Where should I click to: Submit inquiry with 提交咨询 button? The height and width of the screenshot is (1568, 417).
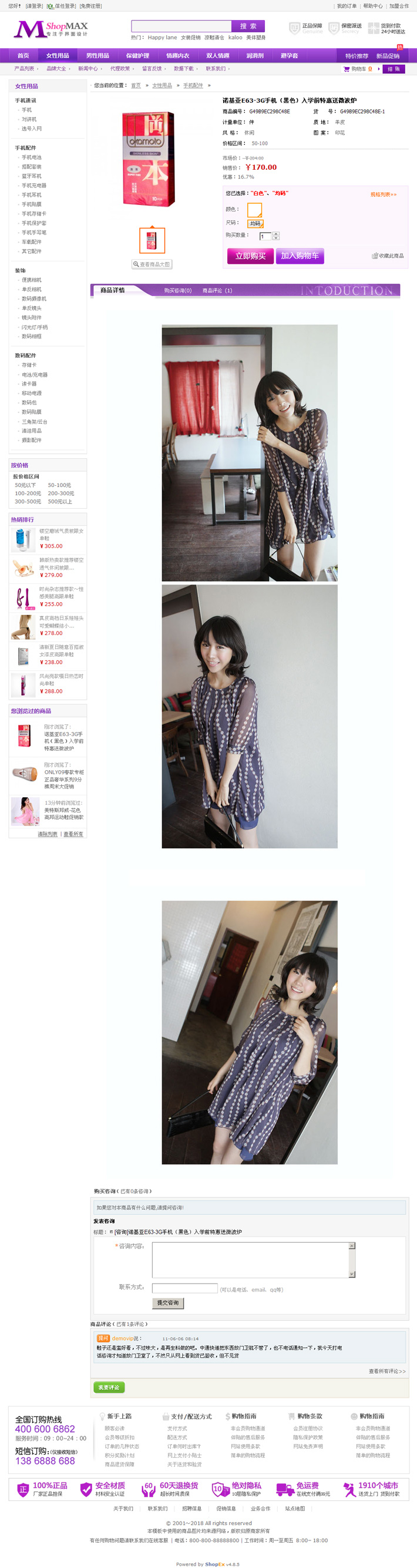point(167,1302)
